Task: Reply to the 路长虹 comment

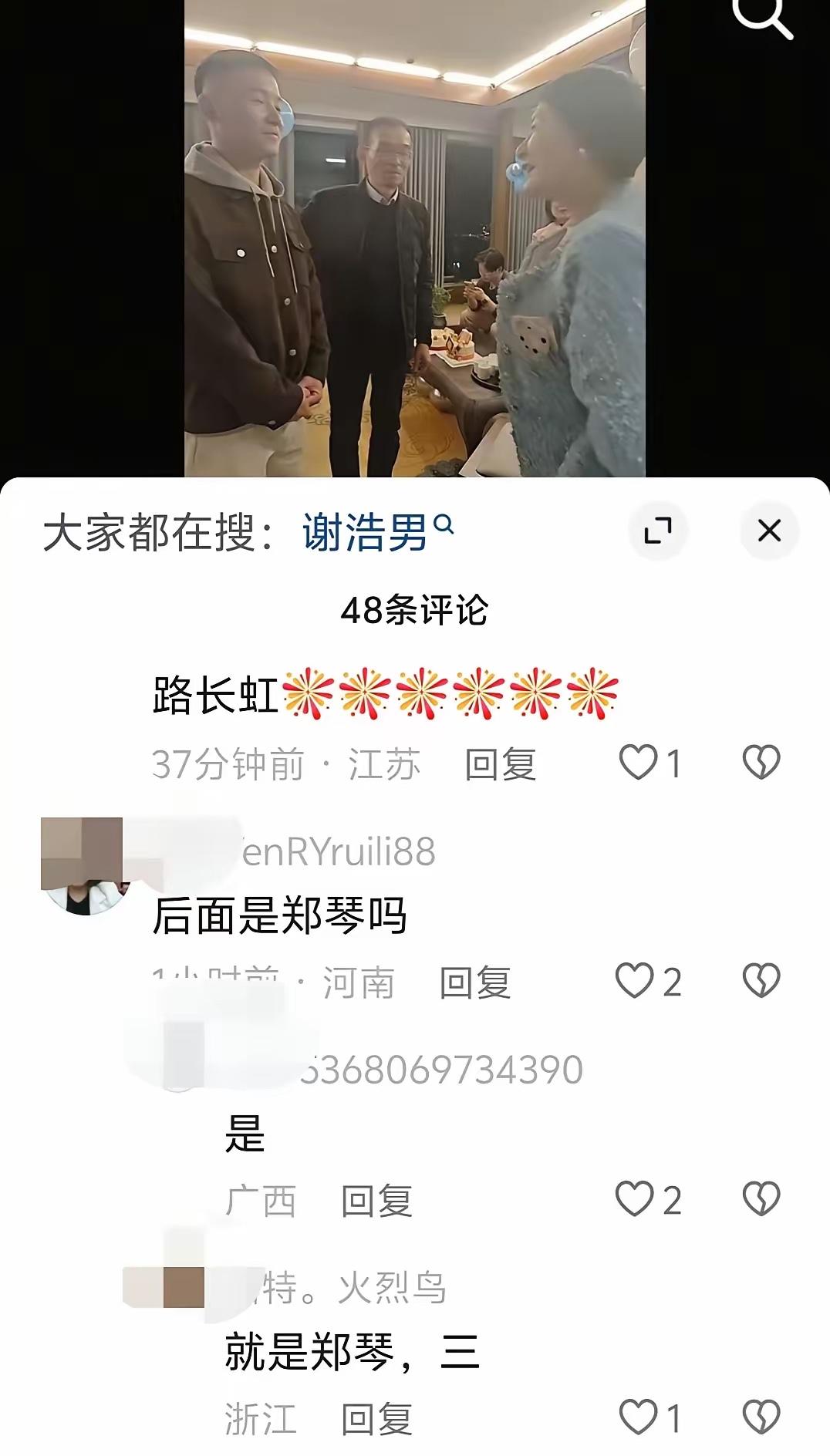Action: [500, 764]
